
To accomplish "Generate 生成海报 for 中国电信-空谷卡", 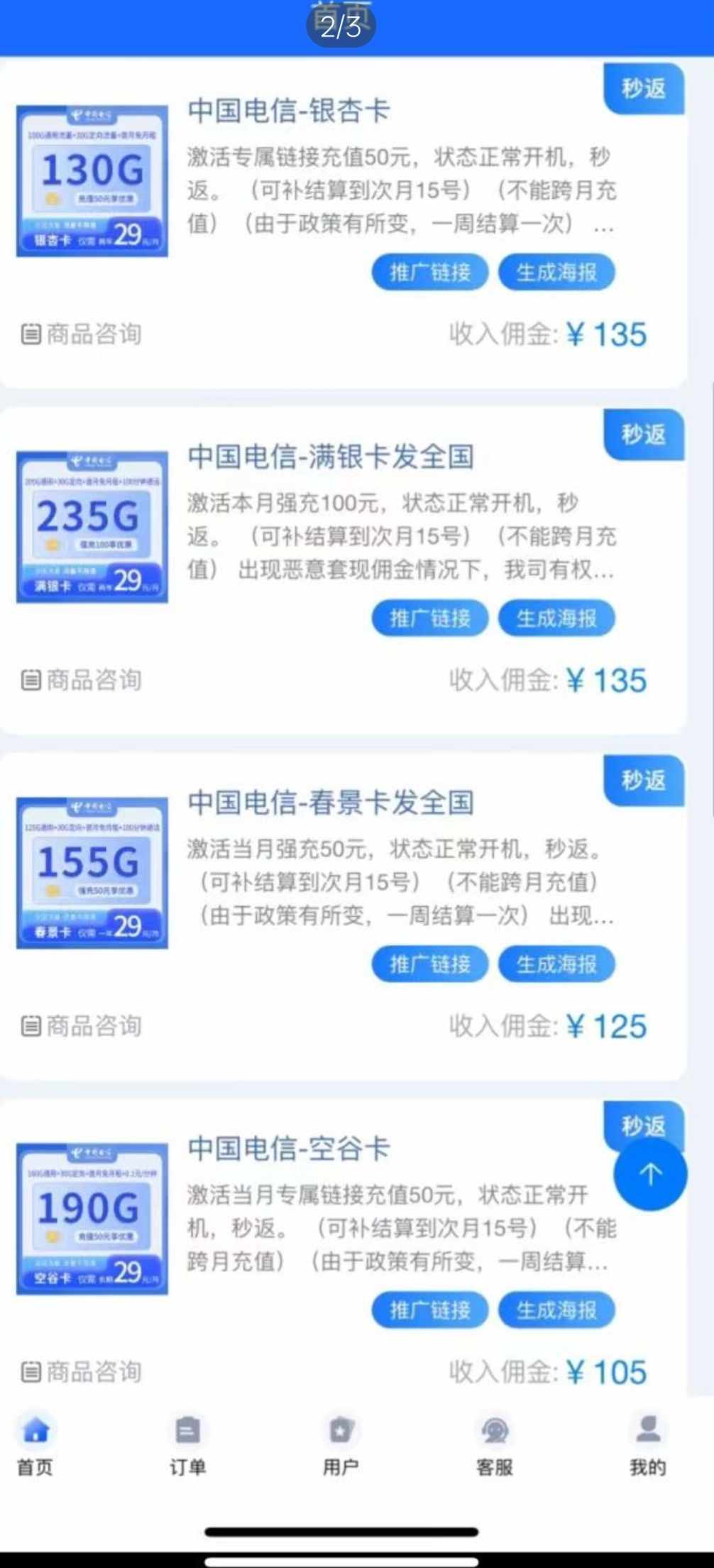I will 556,1310.
